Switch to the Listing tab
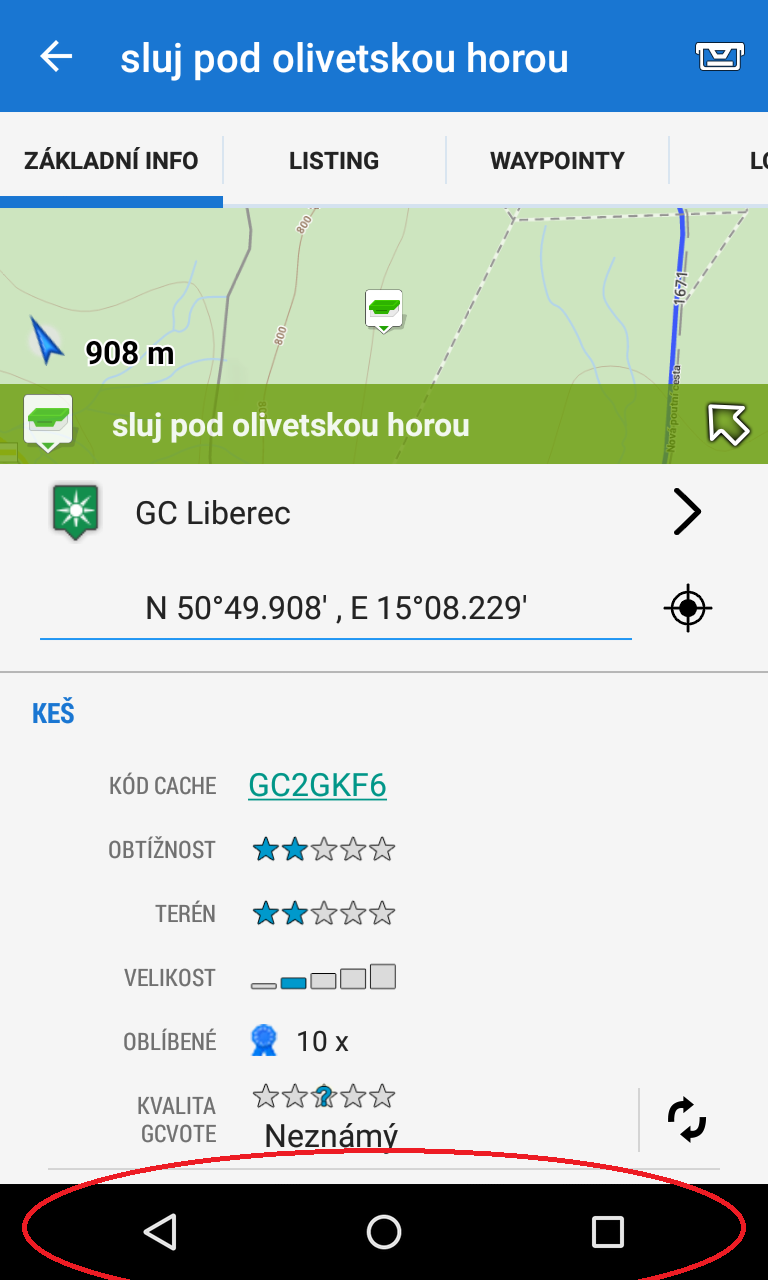The height and width of the screenshot is (1280, 768). [334, 161]
